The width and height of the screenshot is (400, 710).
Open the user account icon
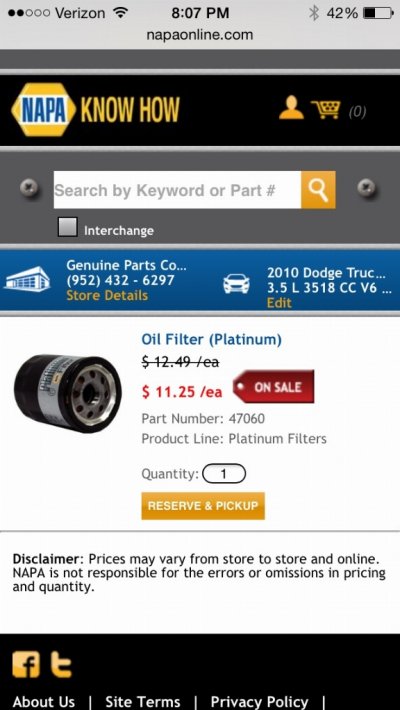tap(291, 108)
